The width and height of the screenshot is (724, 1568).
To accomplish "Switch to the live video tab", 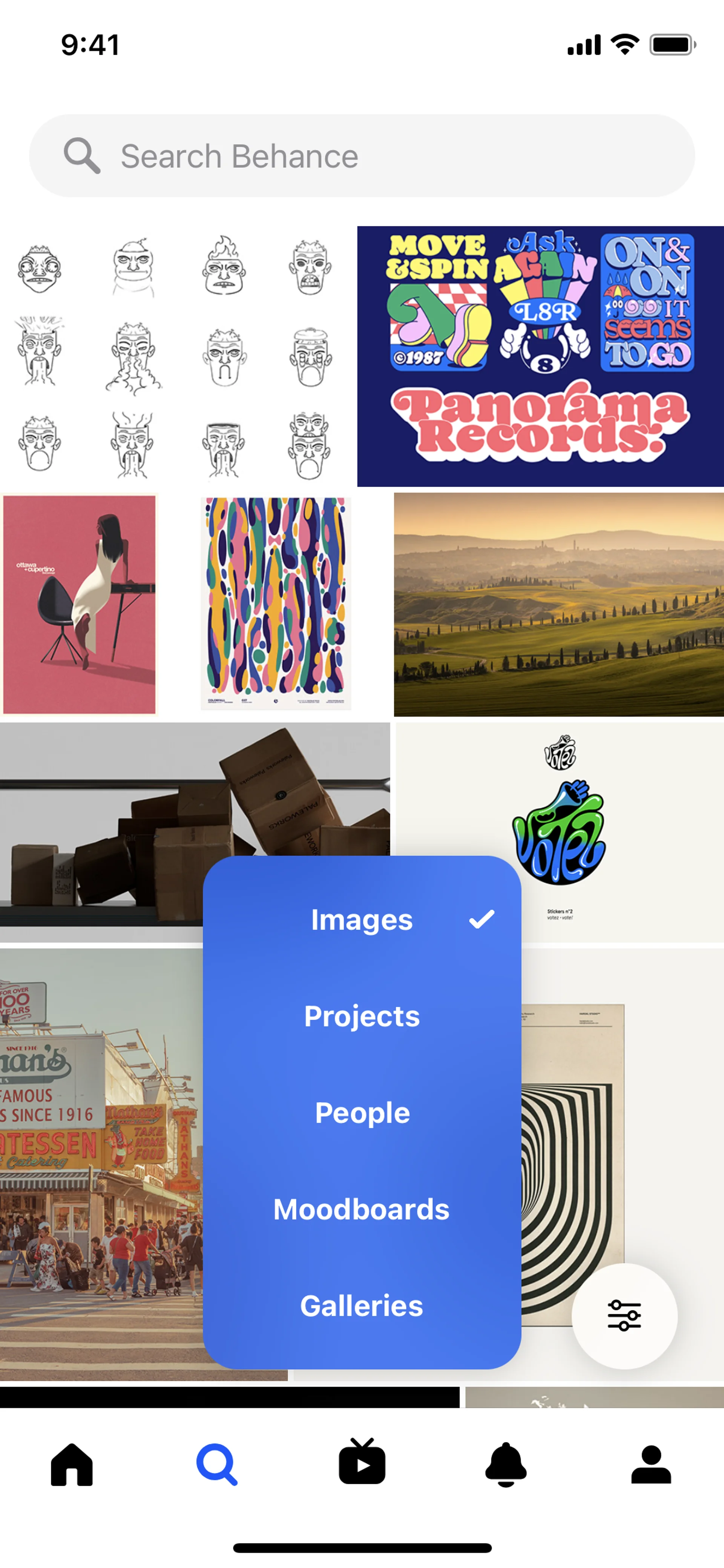I will (x=361, y=1463).
